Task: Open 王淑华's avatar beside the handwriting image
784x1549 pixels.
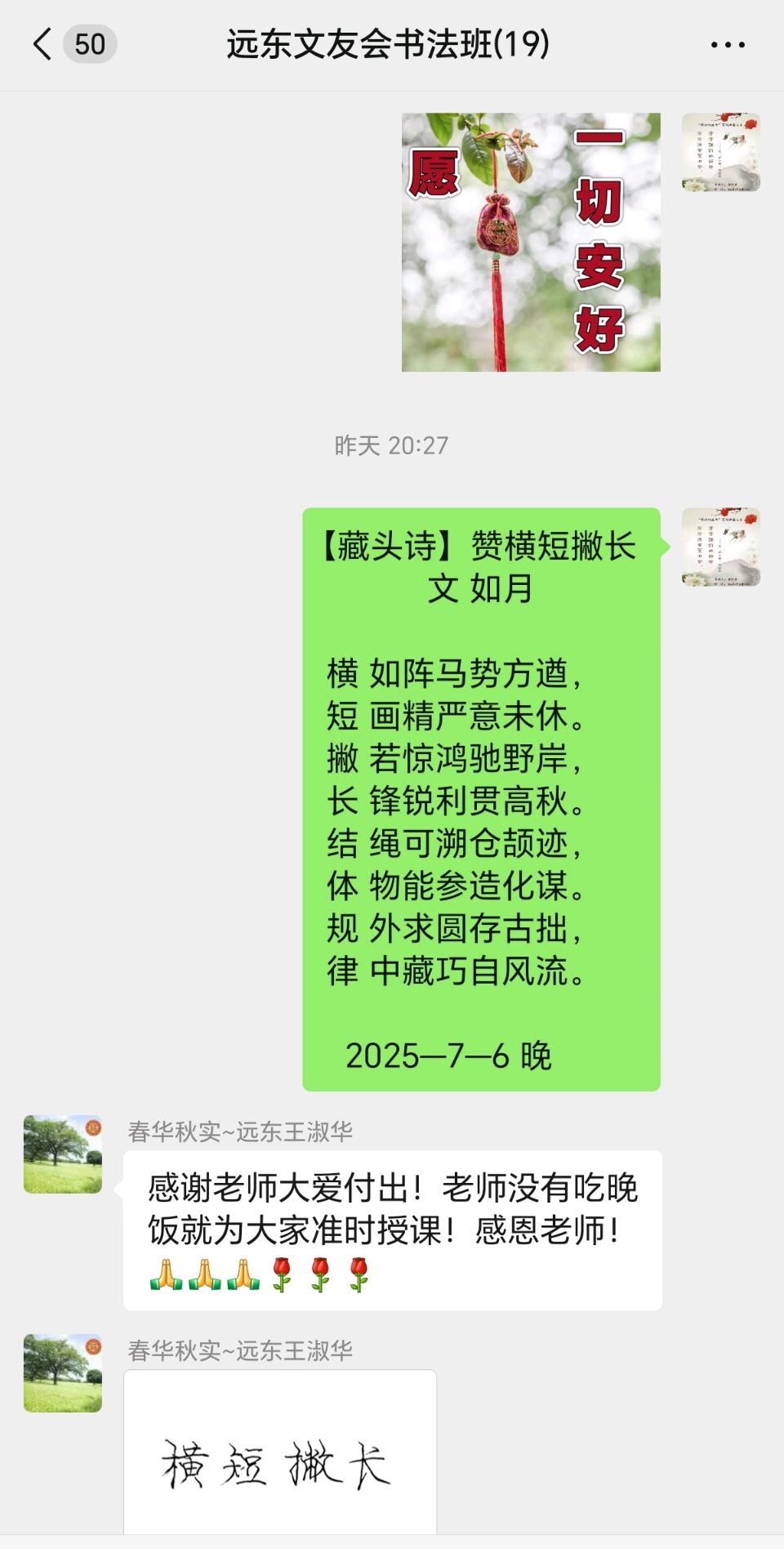Action: point(63,1373)
